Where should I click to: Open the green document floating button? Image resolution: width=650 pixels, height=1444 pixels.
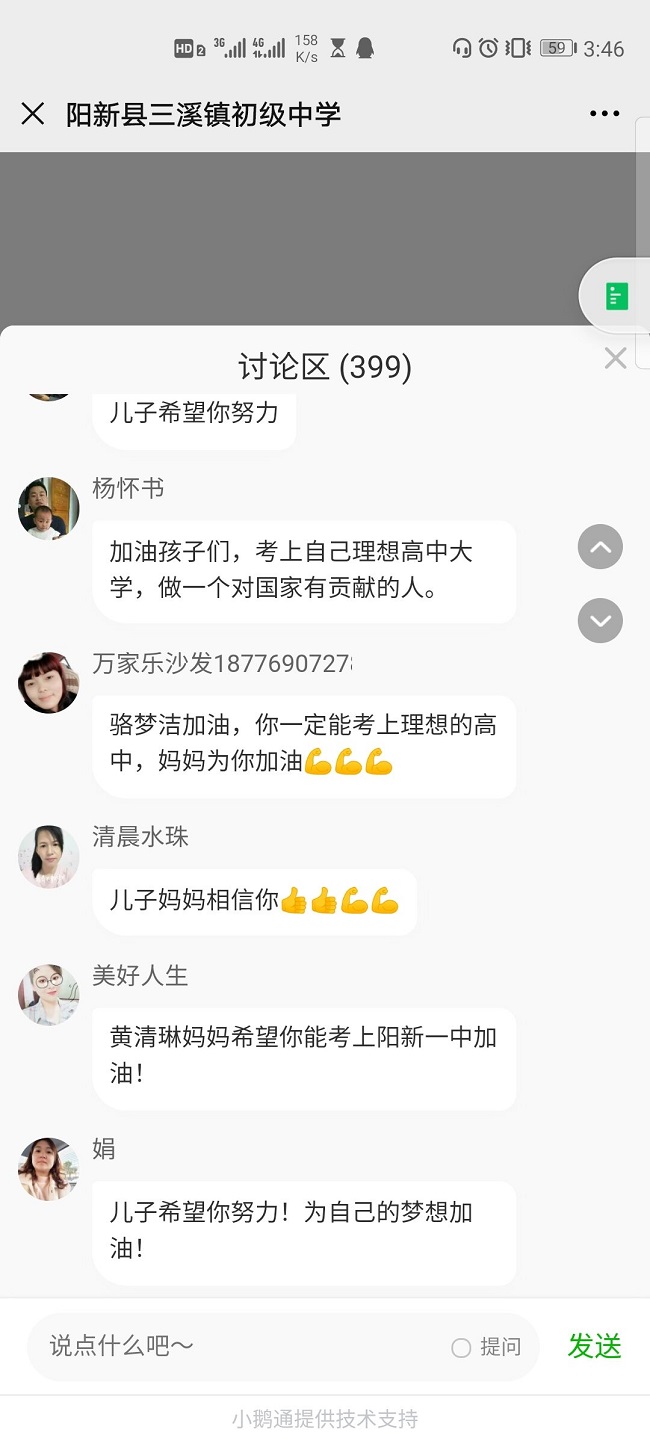617,296
